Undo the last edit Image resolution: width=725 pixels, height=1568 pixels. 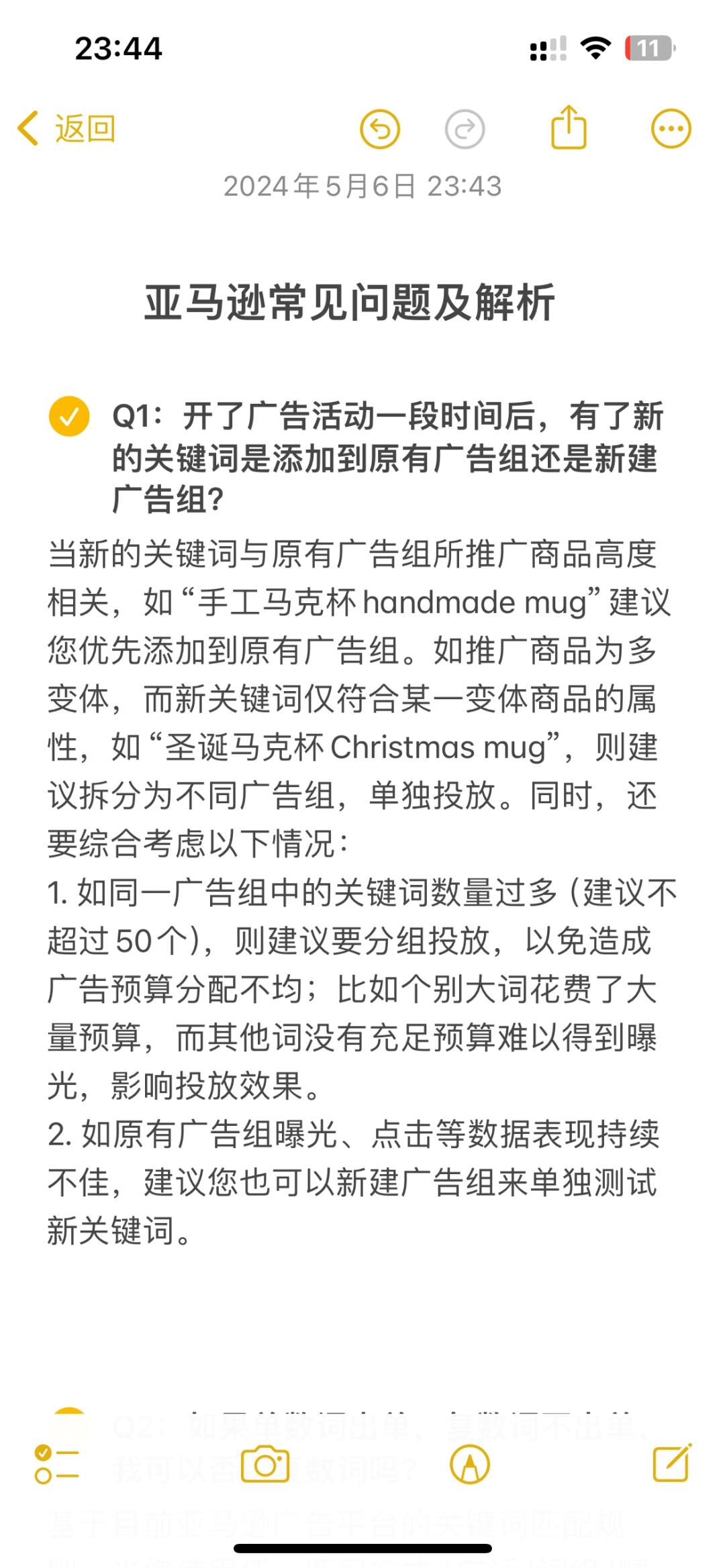click(380, 129)
